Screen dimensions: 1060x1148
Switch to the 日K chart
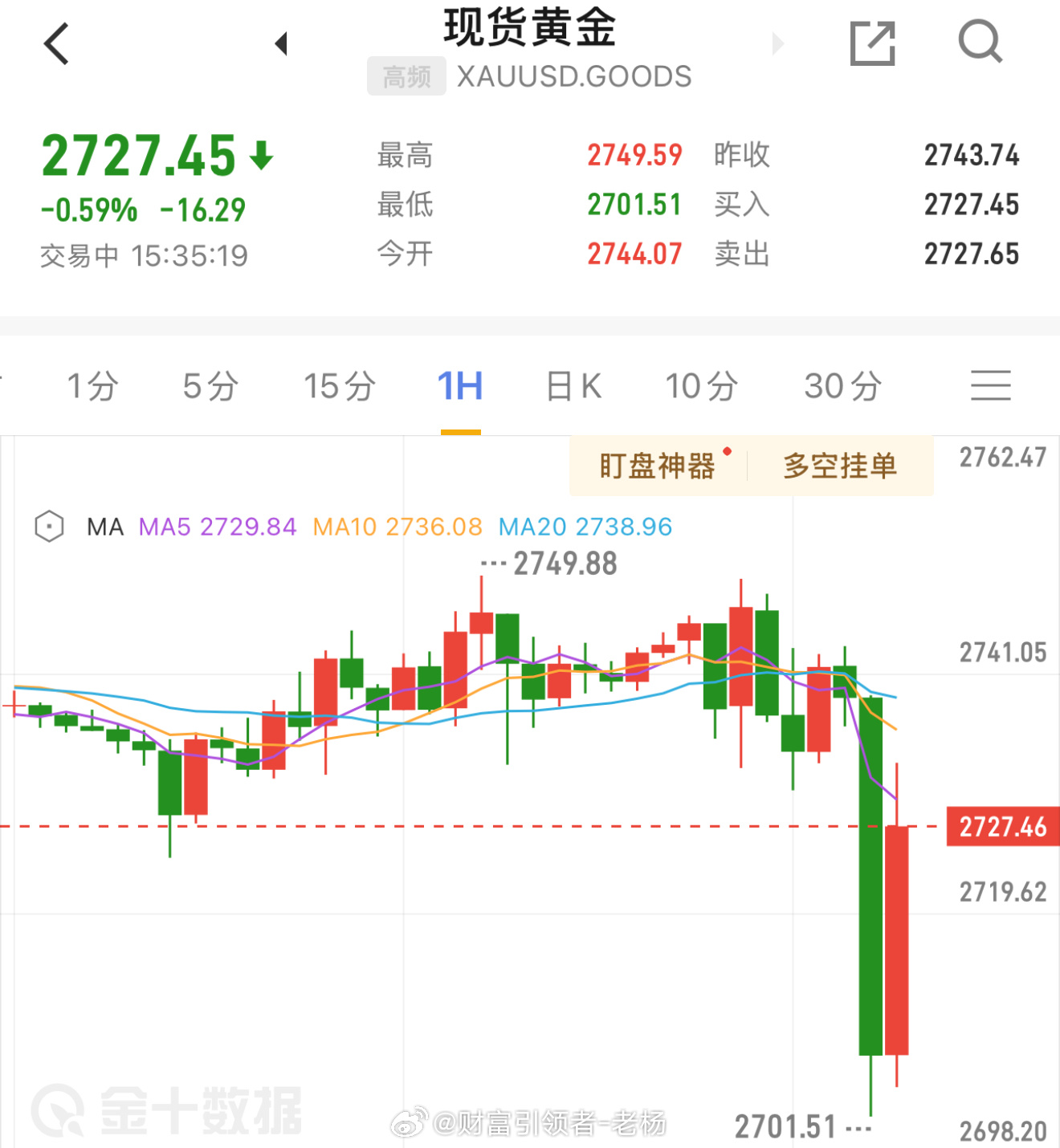click(x=573, y=386)
